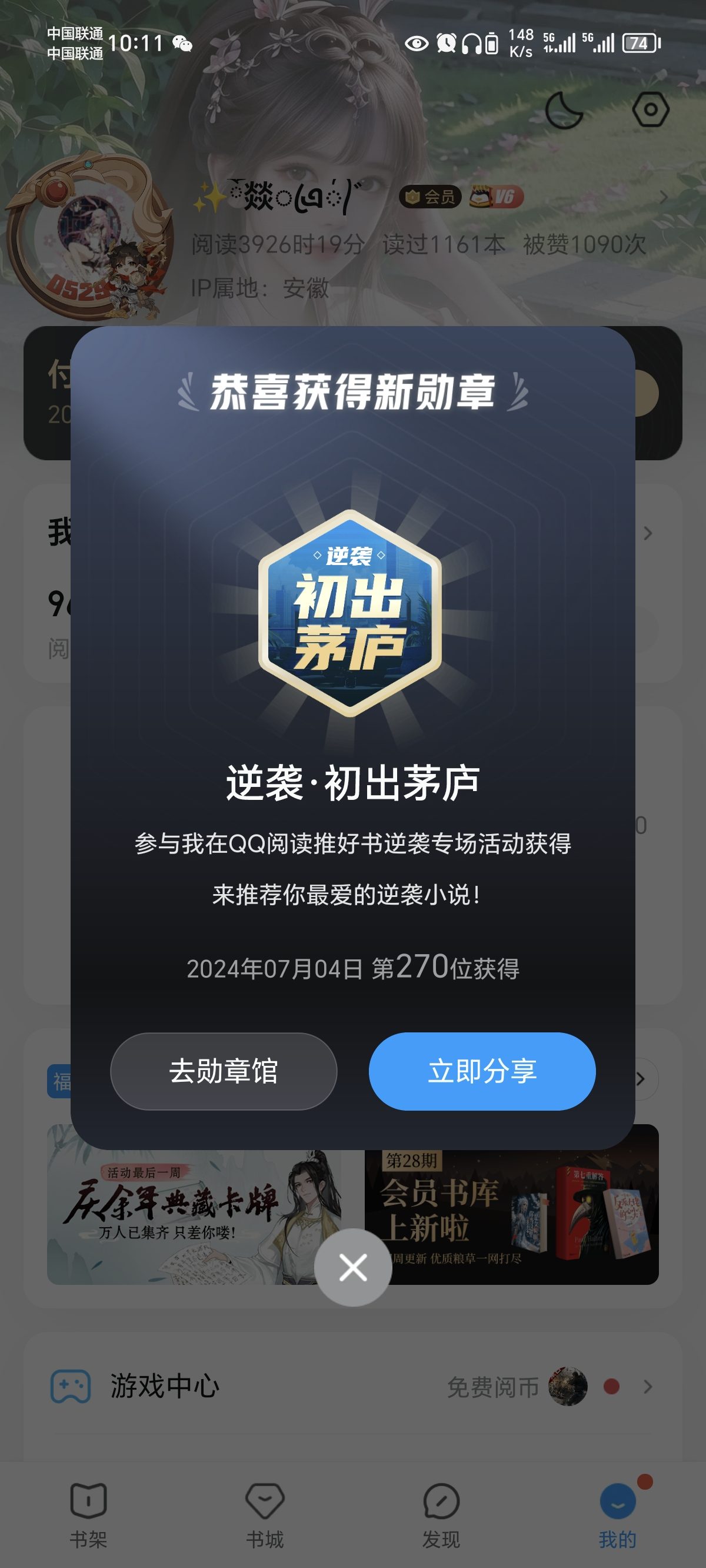
Task: Go to the medal hall (去勋章馆)
Action: (224, 1071)
